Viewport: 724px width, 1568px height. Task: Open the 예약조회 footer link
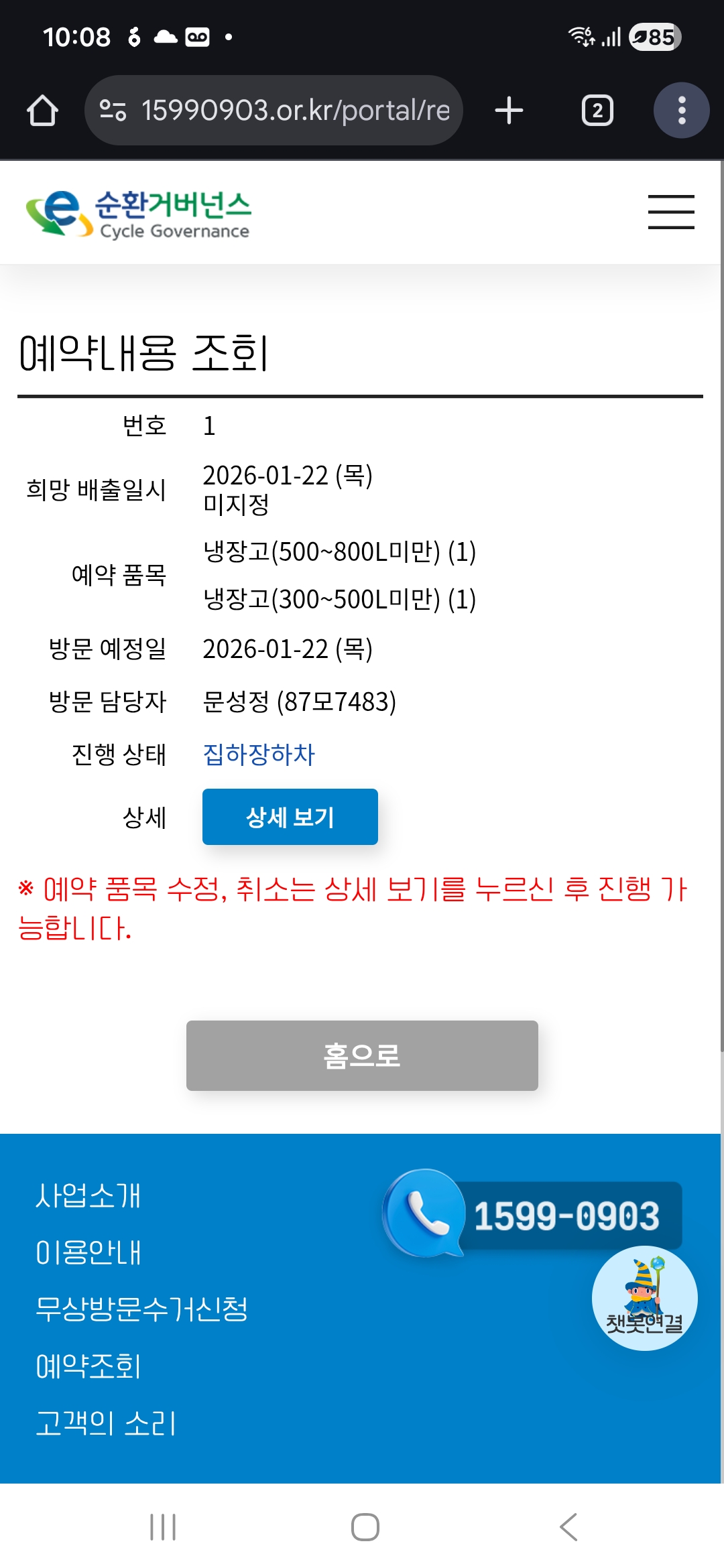tap(88, 1366)
